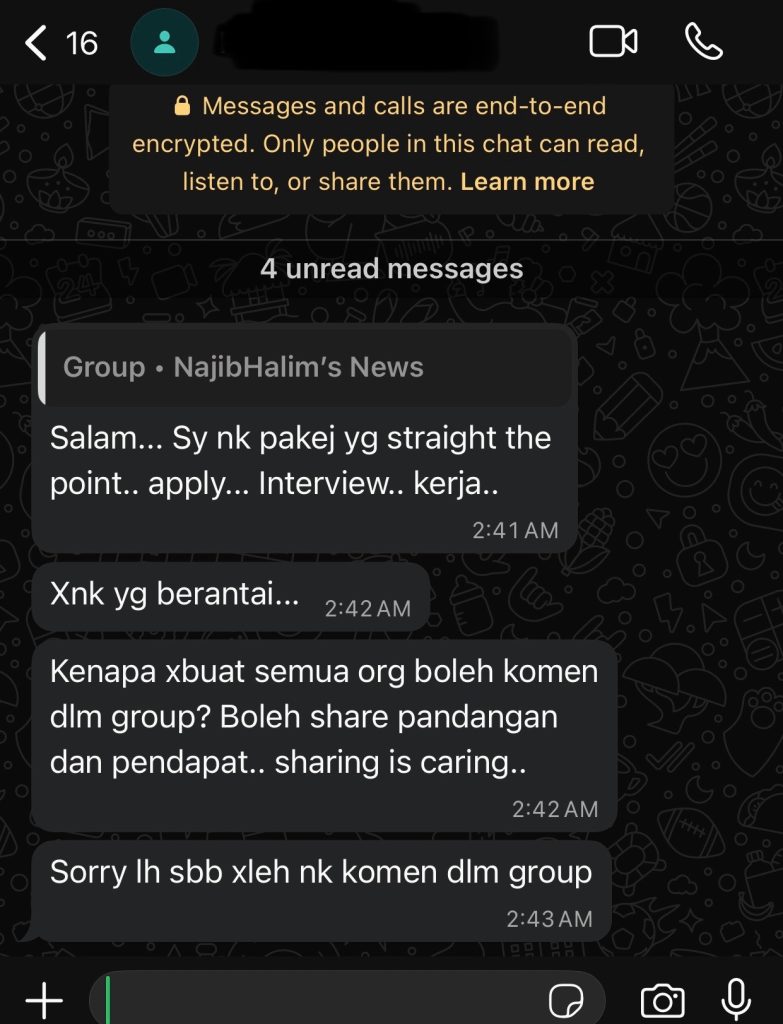Open the attachment plus menu
This screenshot has height=1024, width=783.
43,999
